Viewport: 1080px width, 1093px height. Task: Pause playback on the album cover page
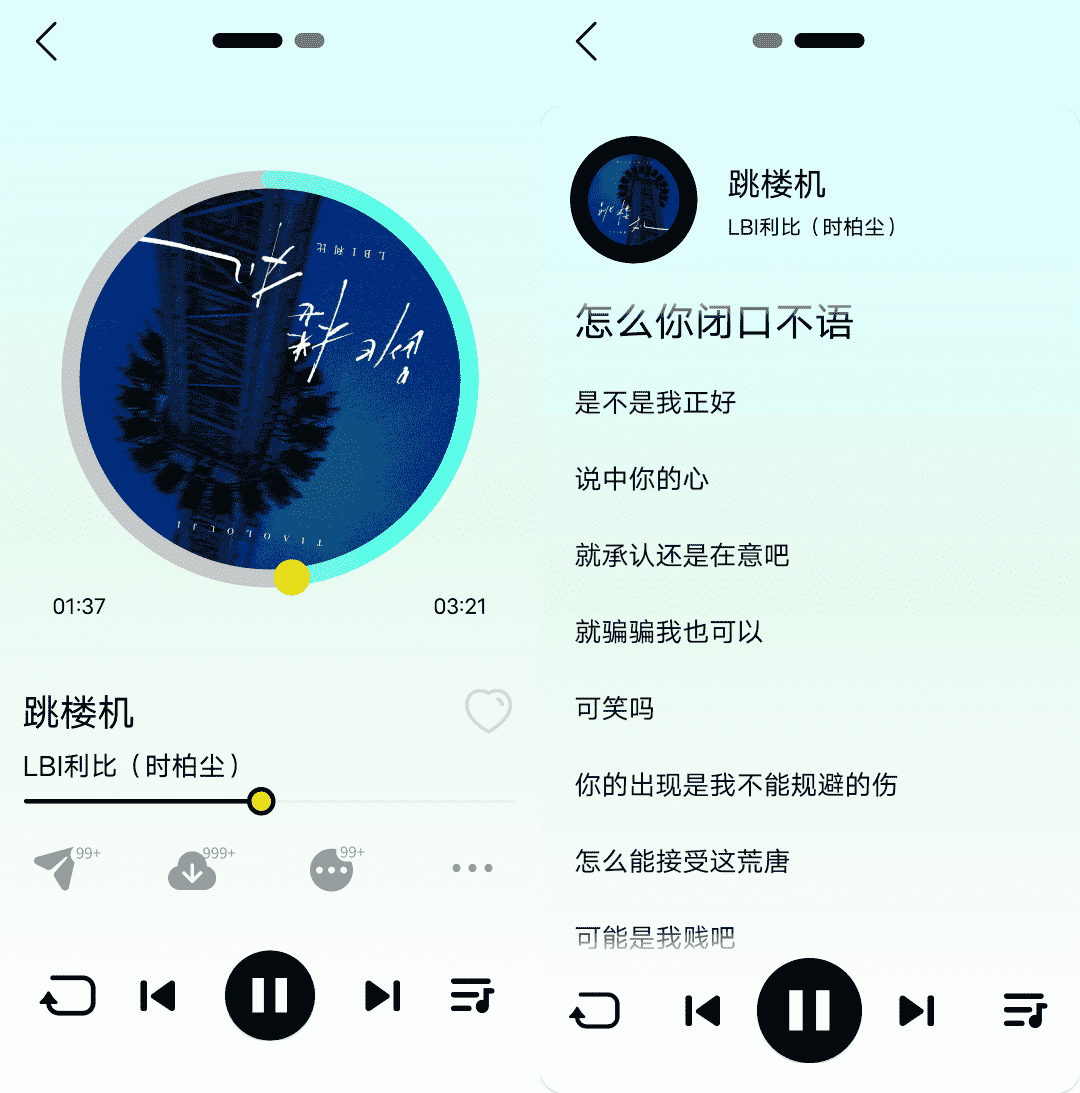point(269,996)
